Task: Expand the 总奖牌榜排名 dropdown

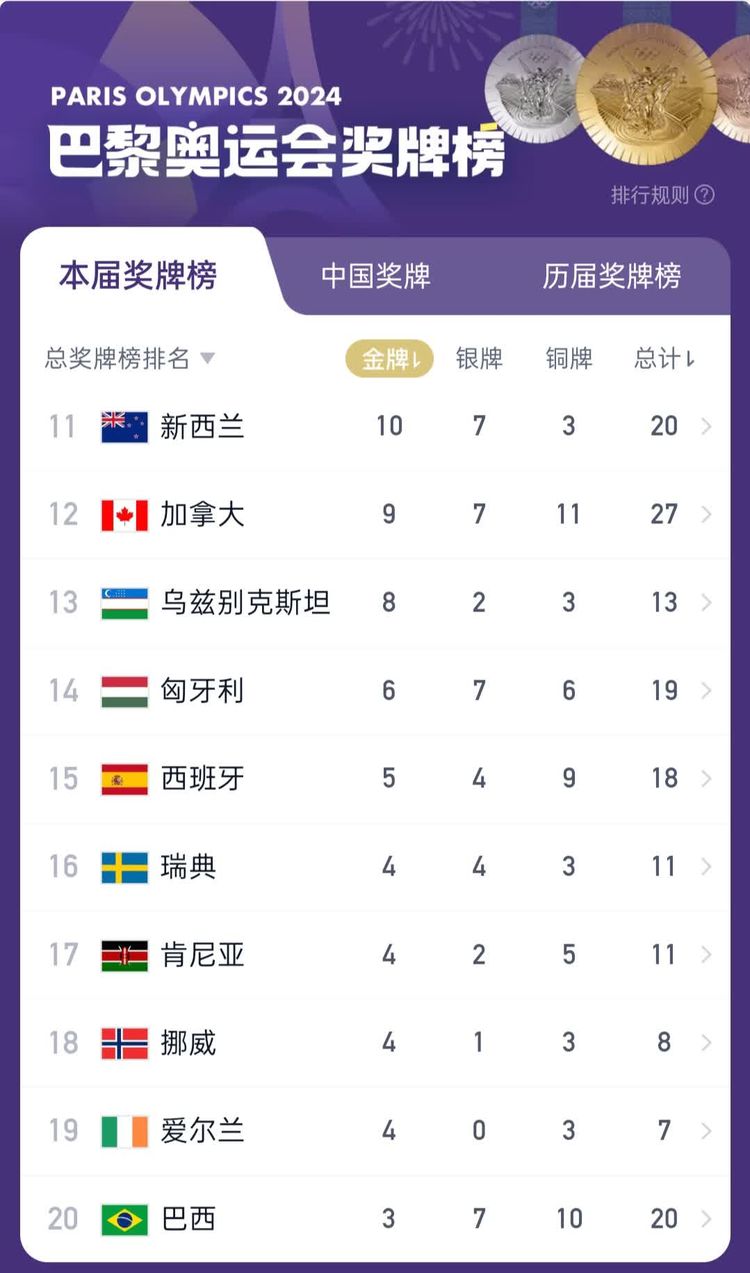Action: (130, 359)
